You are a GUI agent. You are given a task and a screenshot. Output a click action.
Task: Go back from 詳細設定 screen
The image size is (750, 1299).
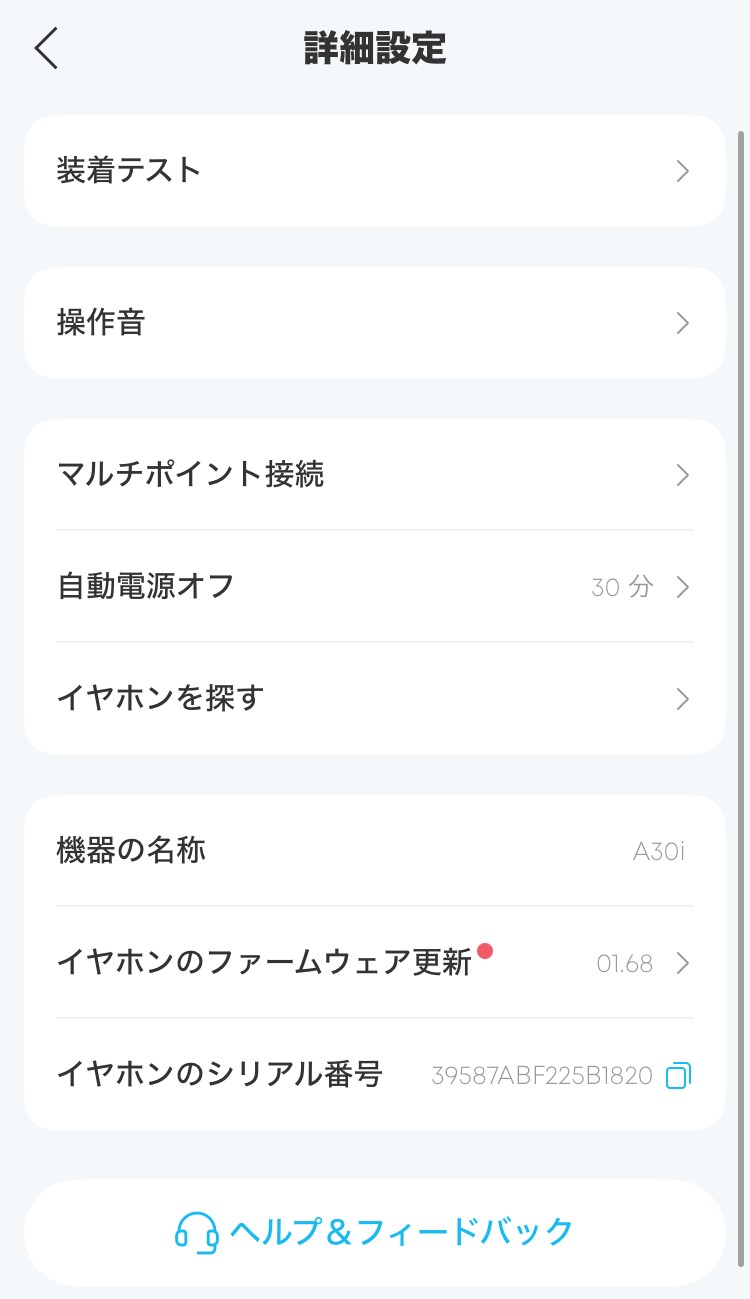click(x=46, y=48)
